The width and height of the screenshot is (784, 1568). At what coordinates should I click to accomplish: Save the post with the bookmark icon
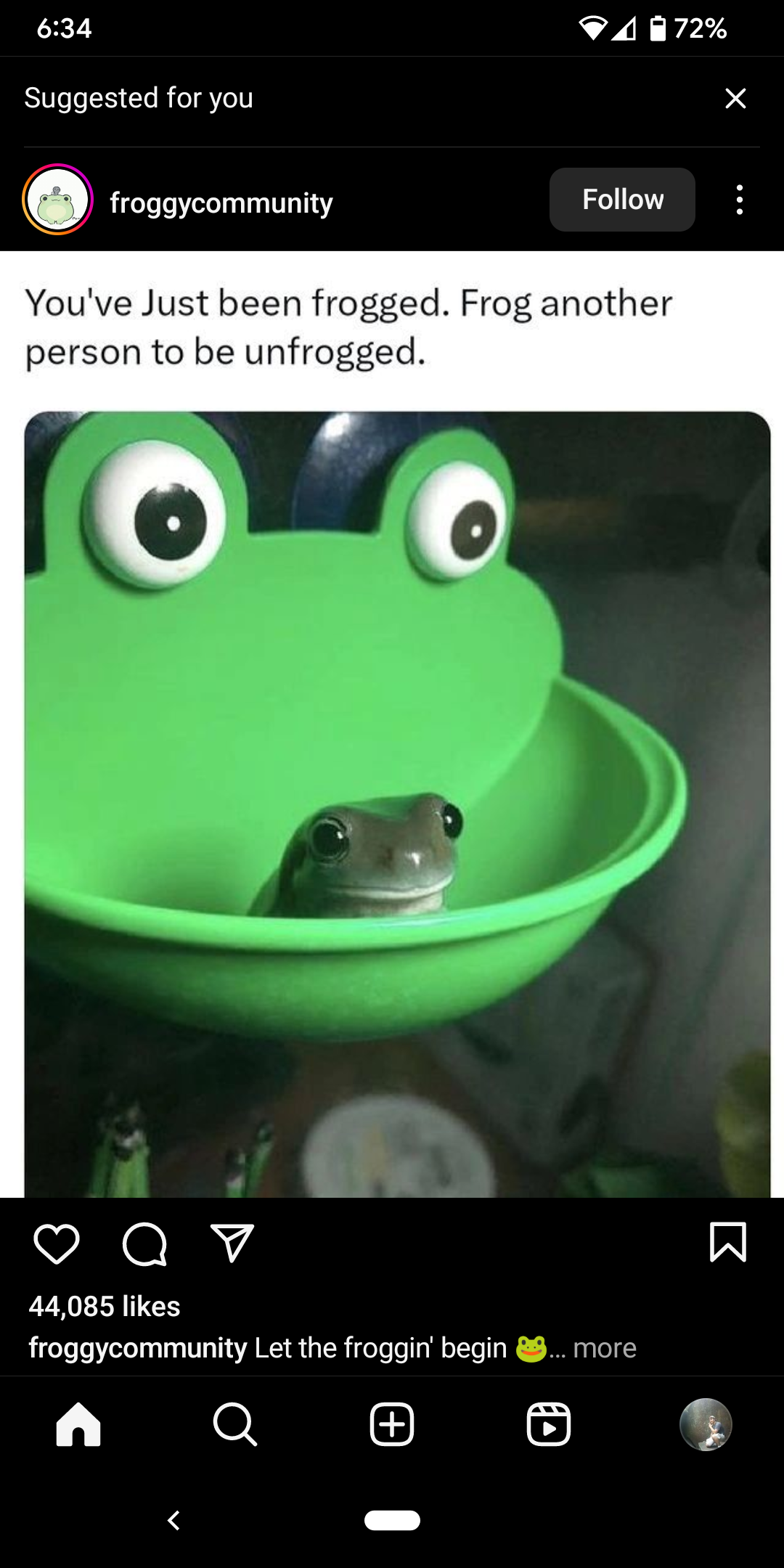pyautogui.click(x=727, y=1242)
